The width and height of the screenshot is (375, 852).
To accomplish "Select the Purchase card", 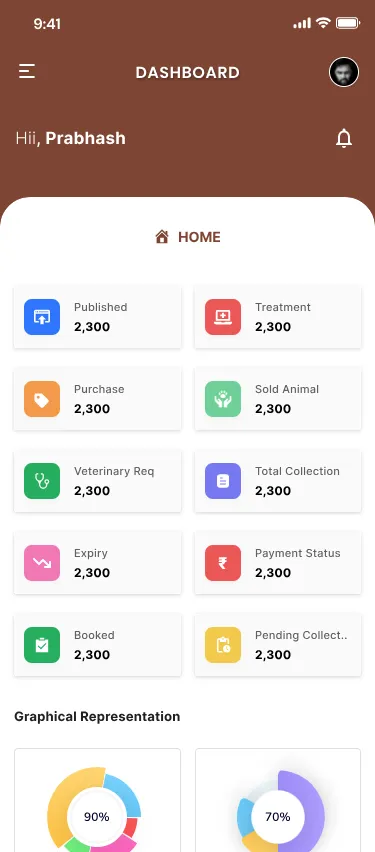I will [x=97, y=399].
